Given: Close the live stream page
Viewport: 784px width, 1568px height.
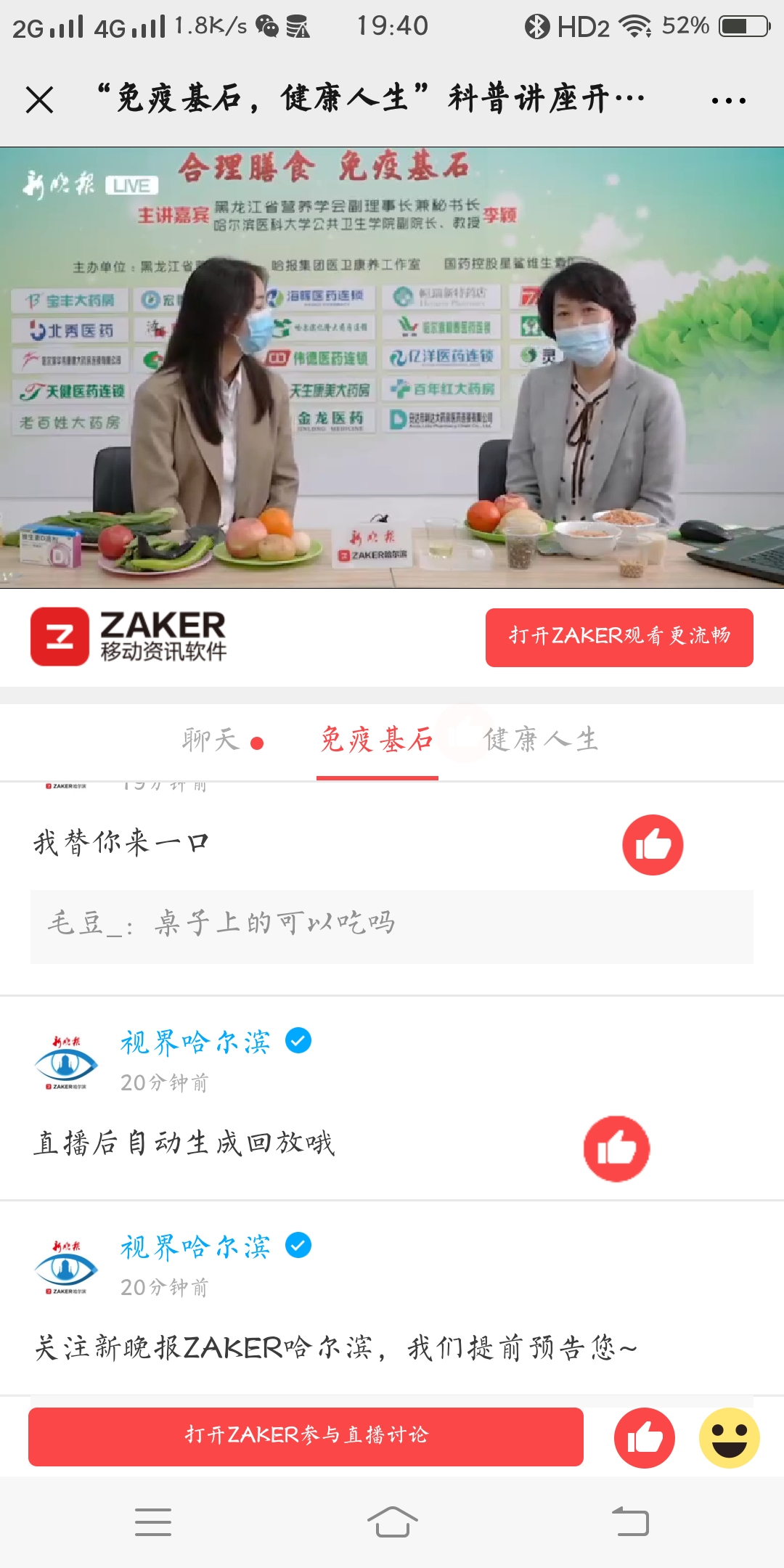Looking at the screenshot, I should point(40,99).
